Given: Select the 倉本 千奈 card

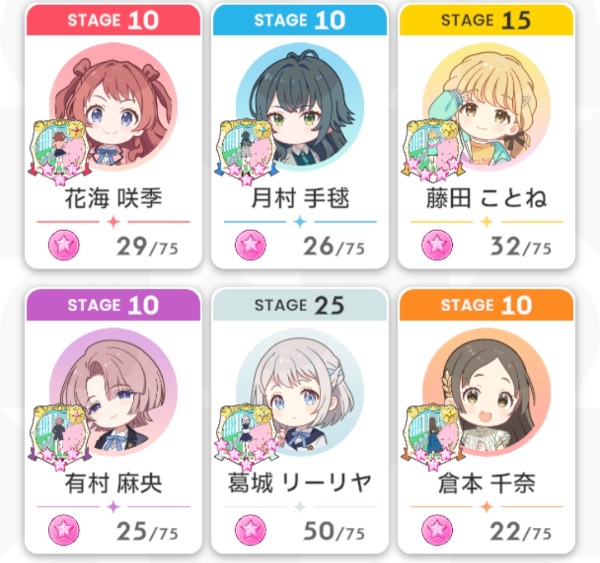Looking at the screenshot, I should 486,421.
